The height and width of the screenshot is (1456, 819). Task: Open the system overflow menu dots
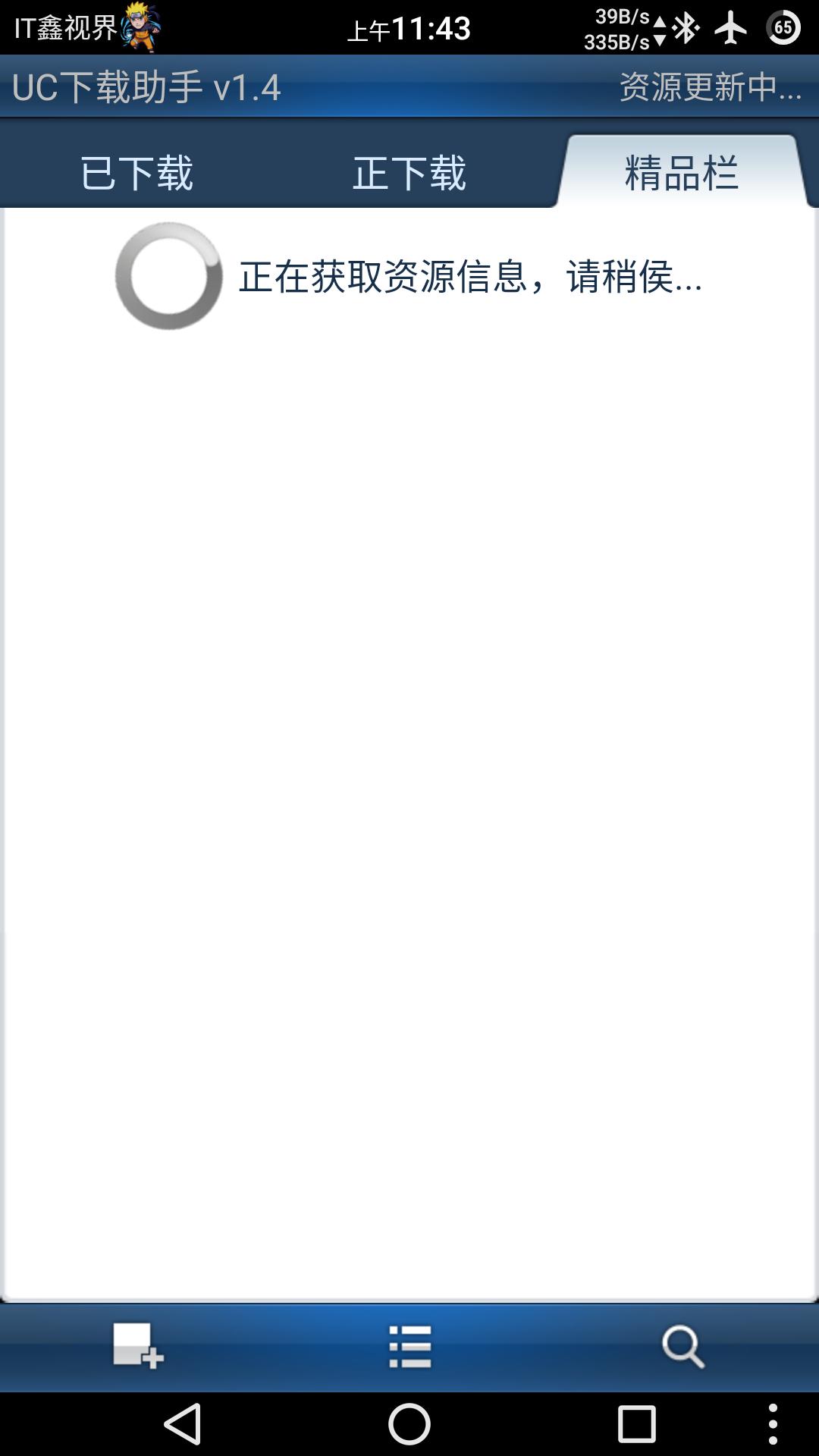coord(772,1423)
